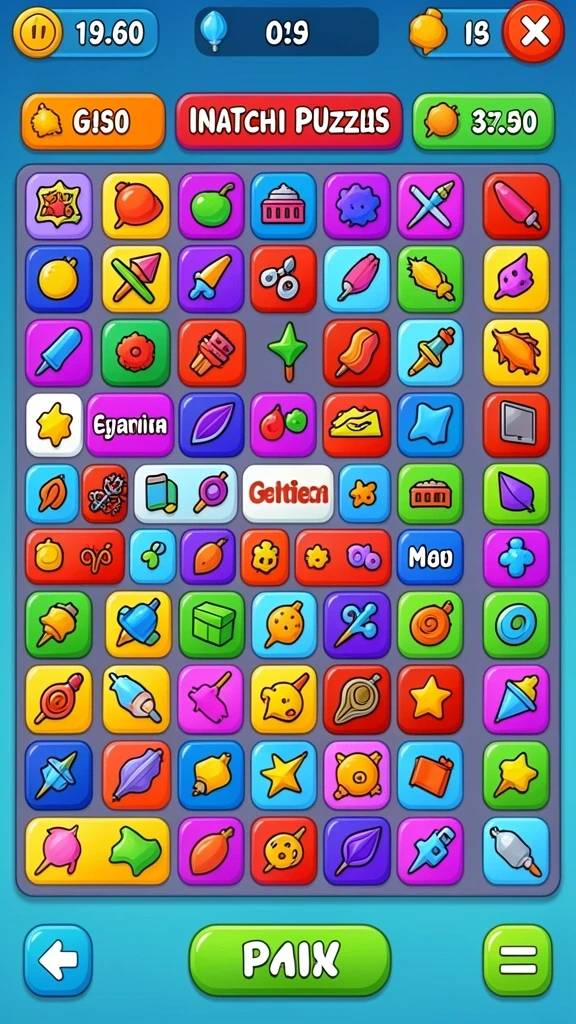Select the INATCHI PUZZUS banner button
Image resolution: width=576 pixels, height=1024 pixels.
[289, 121]
